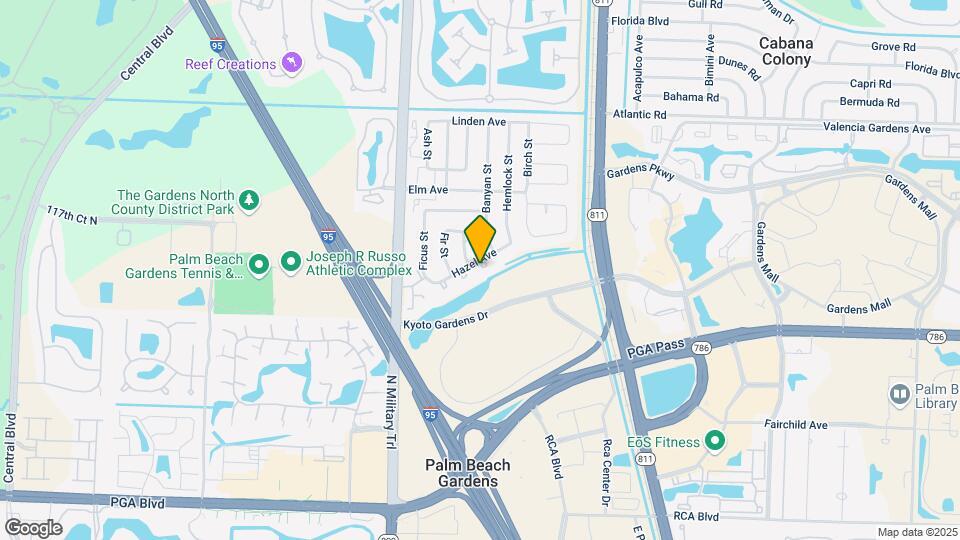
Task: Select the Palm Beach Library pin
Action: [900, 394]
